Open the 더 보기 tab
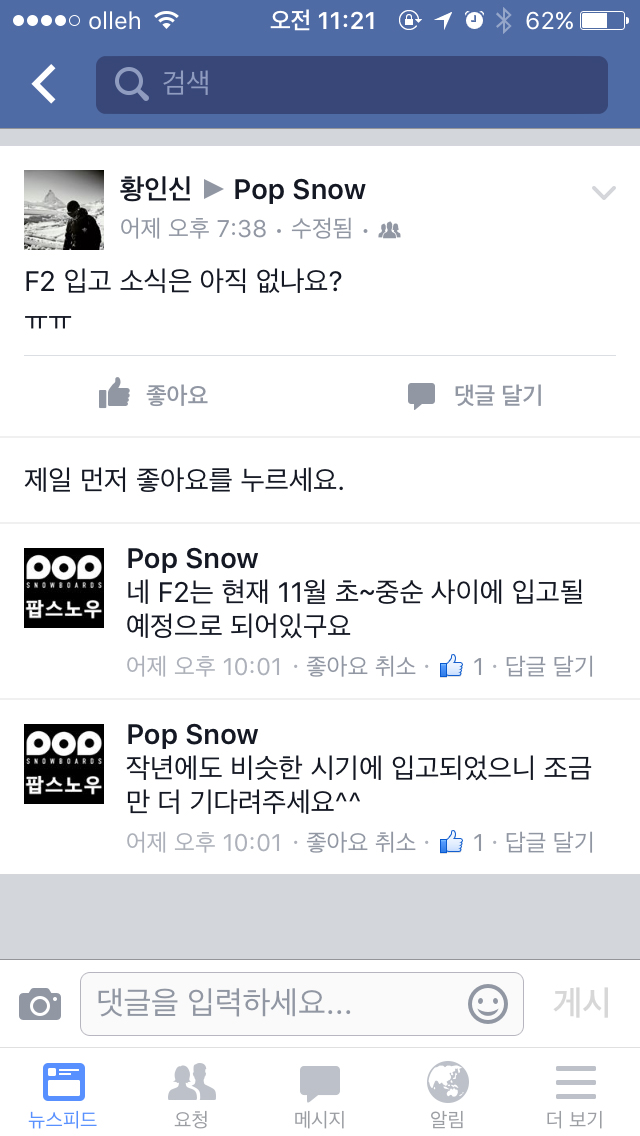 click(575, 1094)
